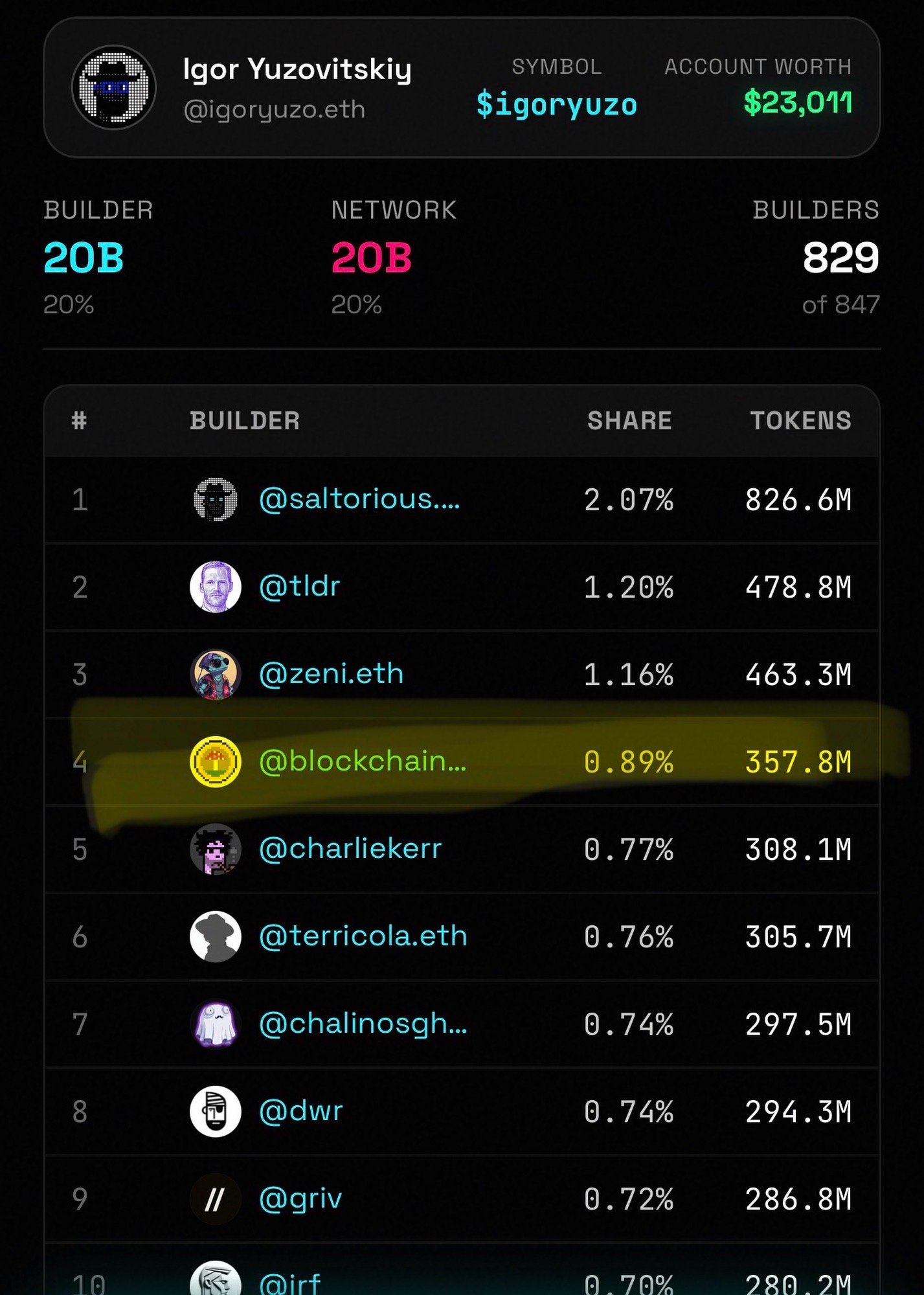Open @dwr builder profile
924x1295 pixels.
click(300, 1111)
